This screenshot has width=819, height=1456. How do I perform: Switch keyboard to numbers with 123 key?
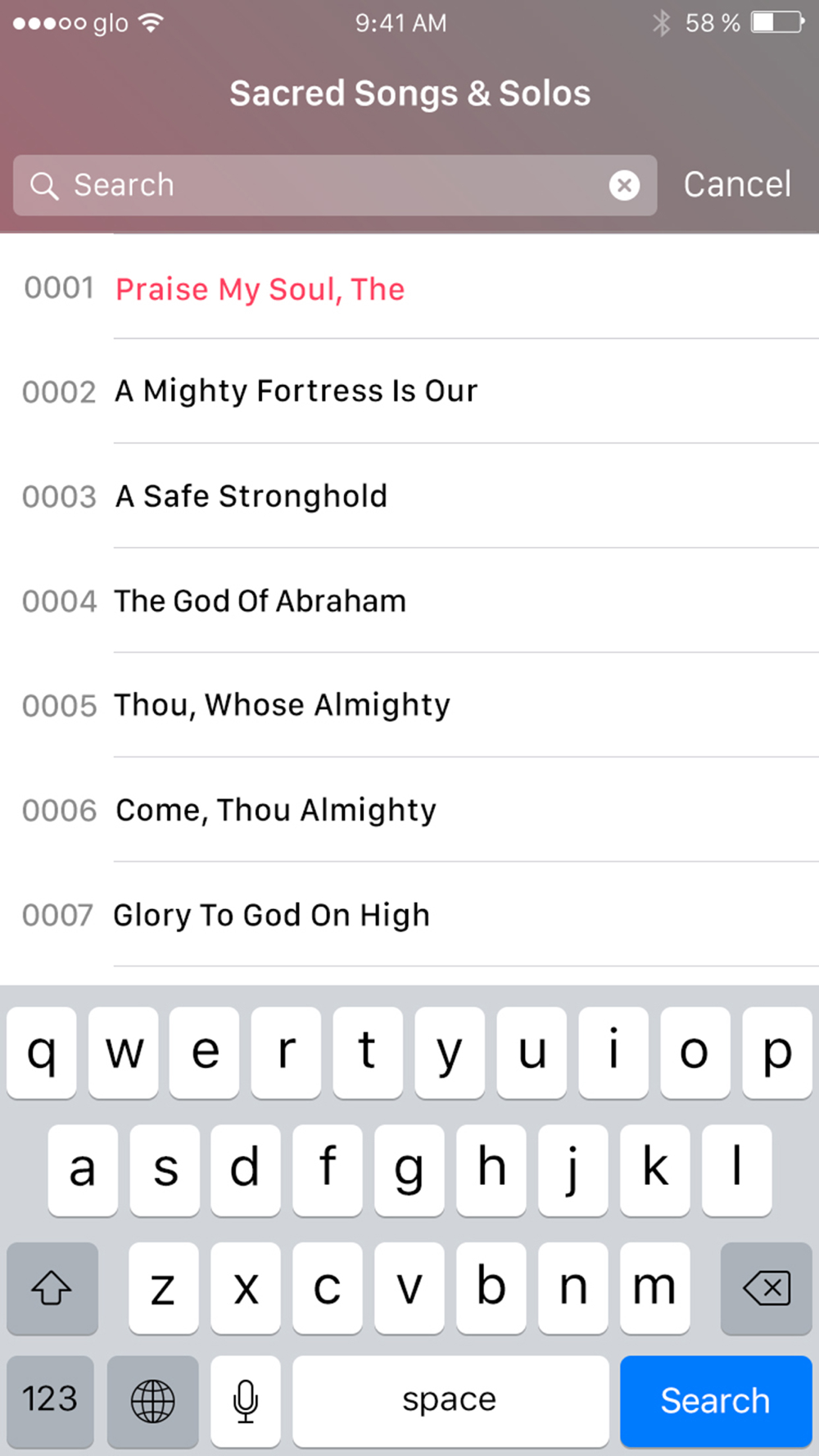pyautogui.click(x=50, y=1401)
